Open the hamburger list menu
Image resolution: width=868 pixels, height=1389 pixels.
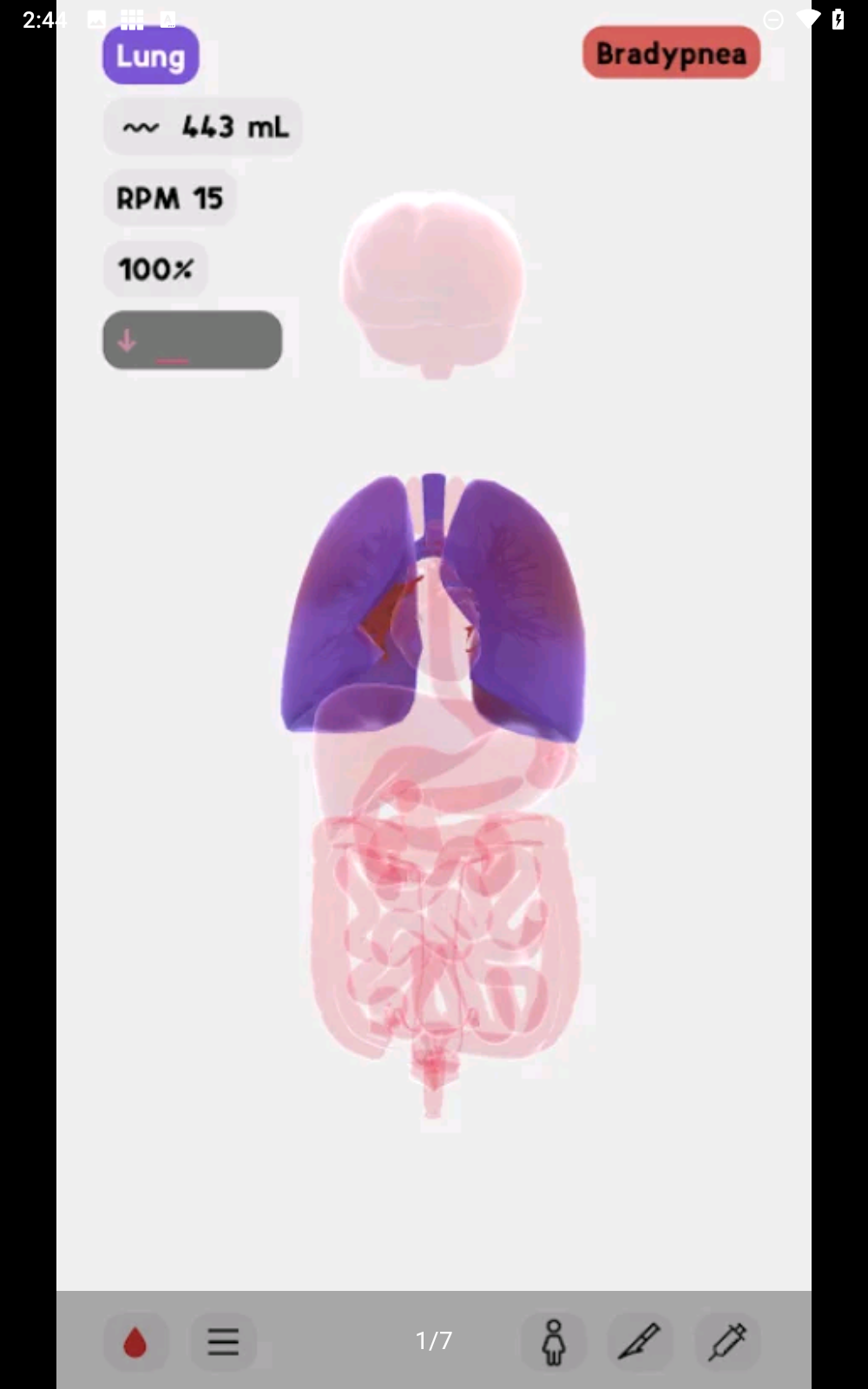click(223, 1342)
